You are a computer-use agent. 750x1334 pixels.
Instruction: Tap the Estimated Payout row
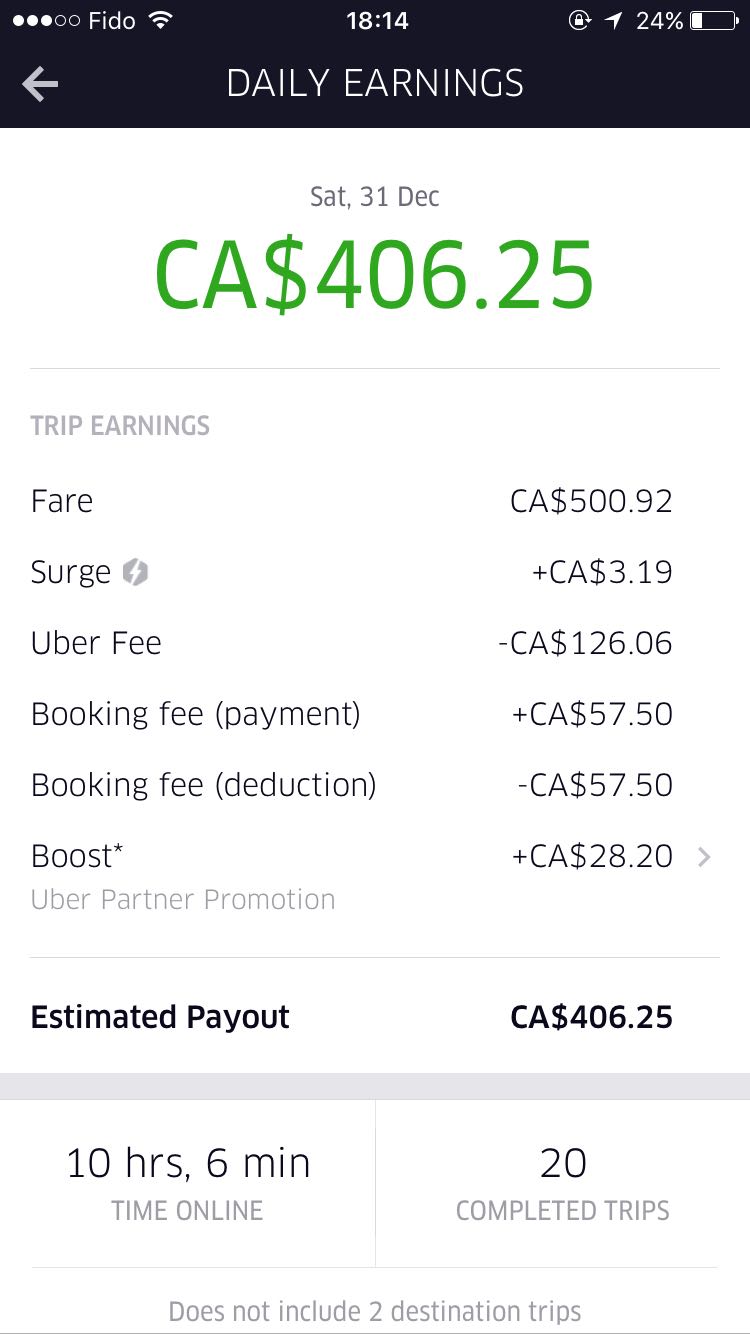point(374,1016)
